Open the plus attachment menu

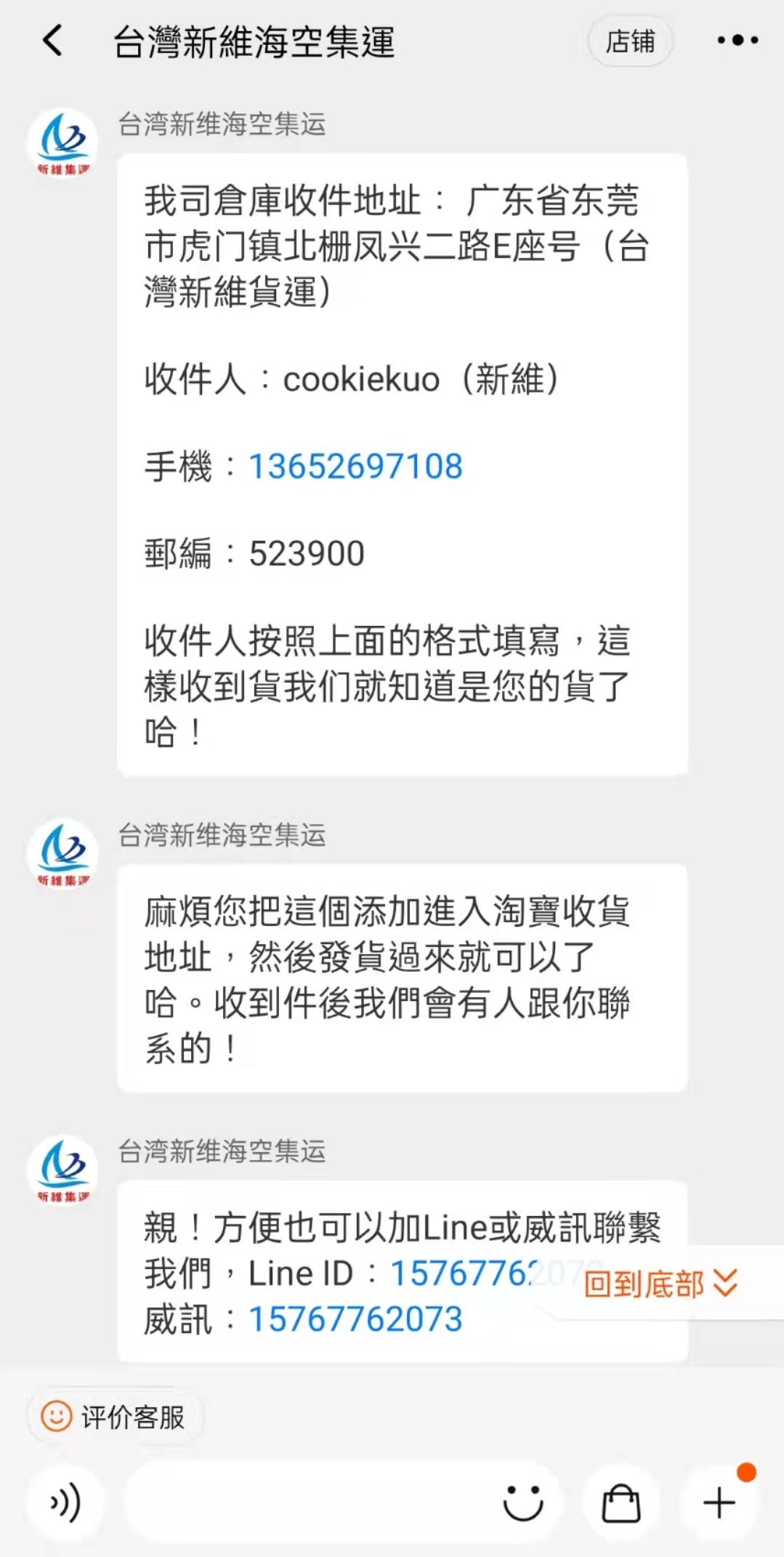(x=719, y=1502)
